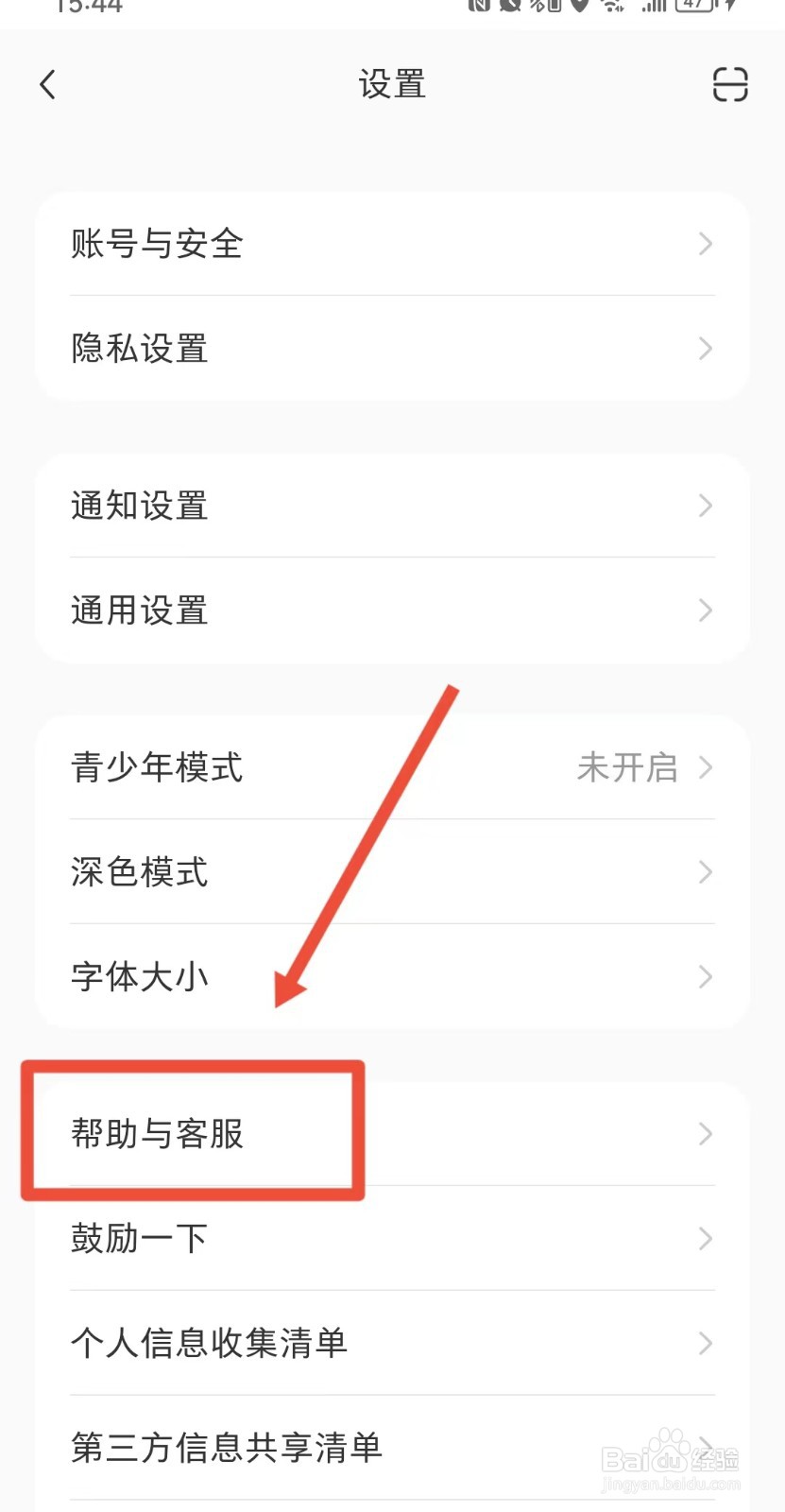Expand the 青少年模式 chevron arrow
This screenshot has width=785, height=1512.
(x=705, y=768)
